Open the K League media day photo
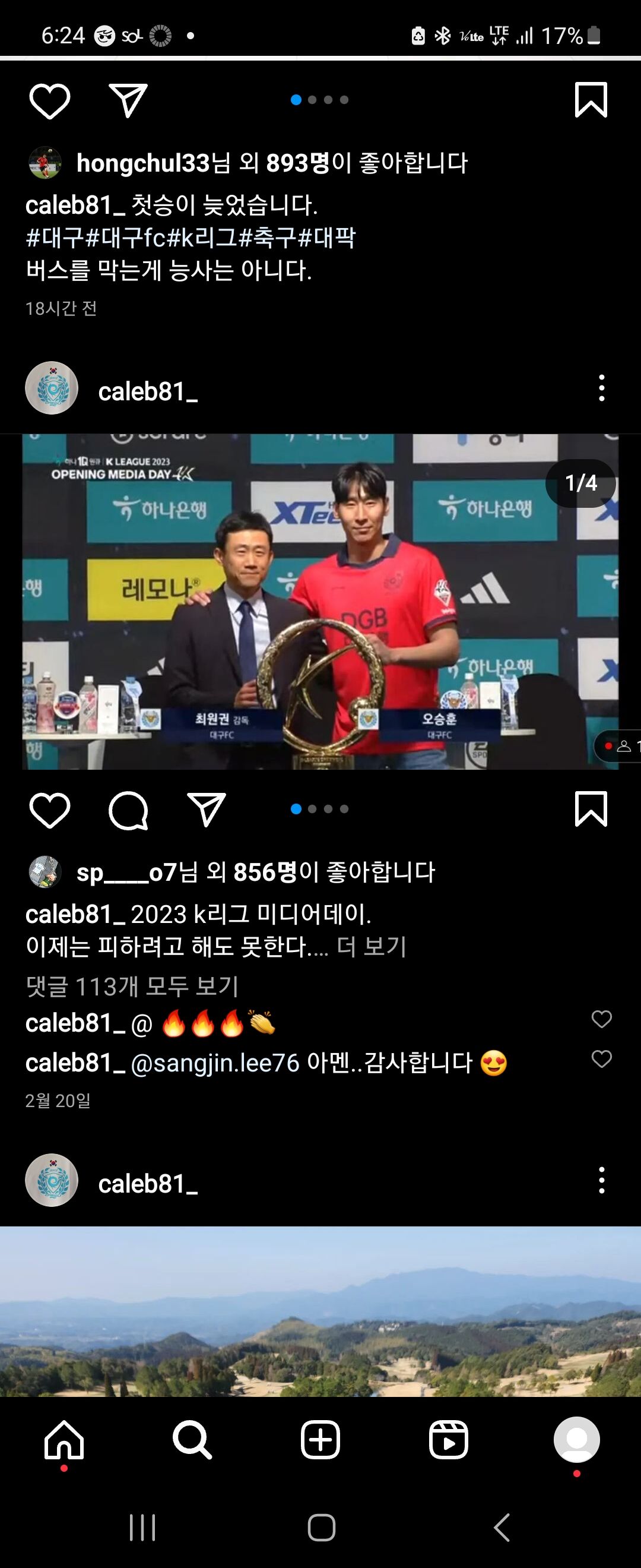Image resolution: width=641 pixels, height=1568 pixels. 320,602
